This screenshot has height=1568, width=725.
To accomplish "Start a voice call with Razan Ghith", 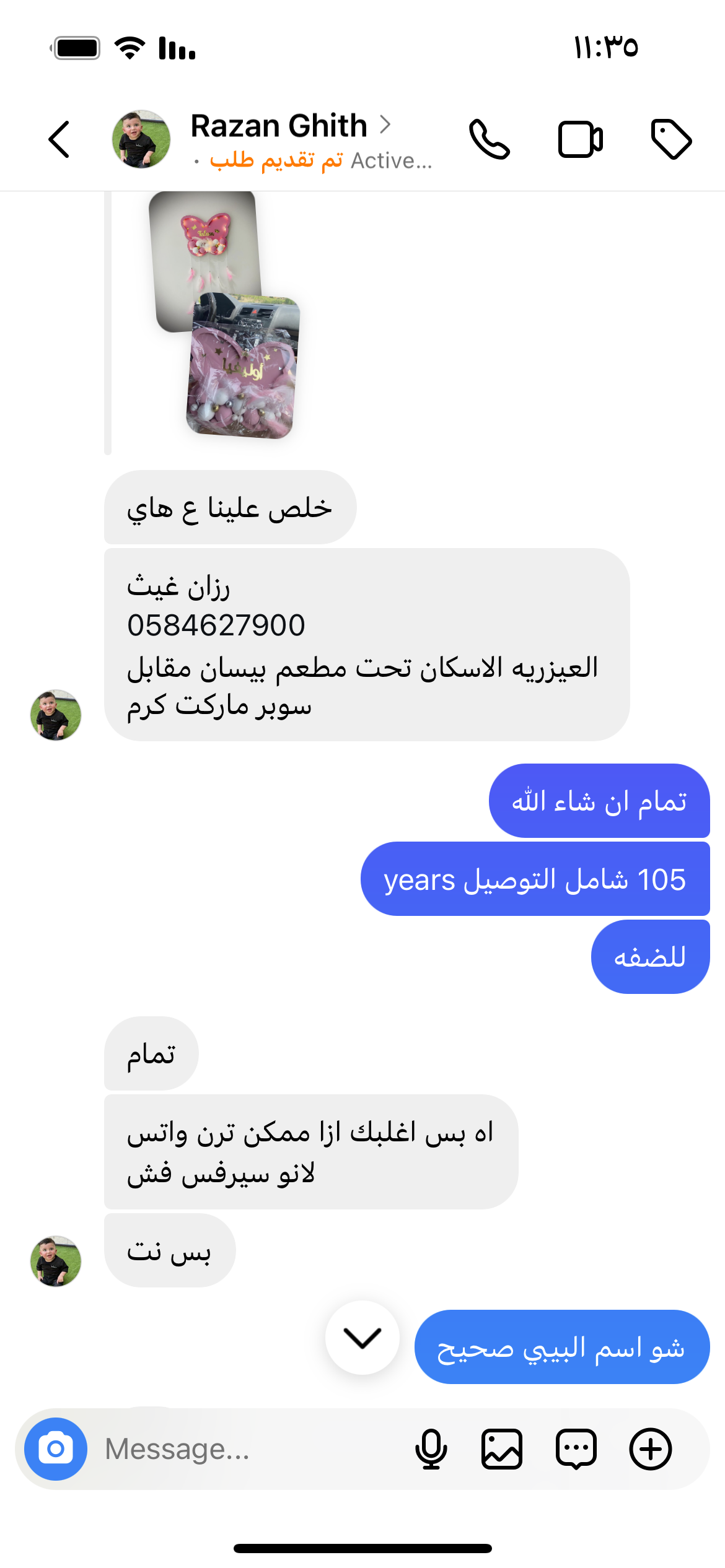I will pos(489,139).
